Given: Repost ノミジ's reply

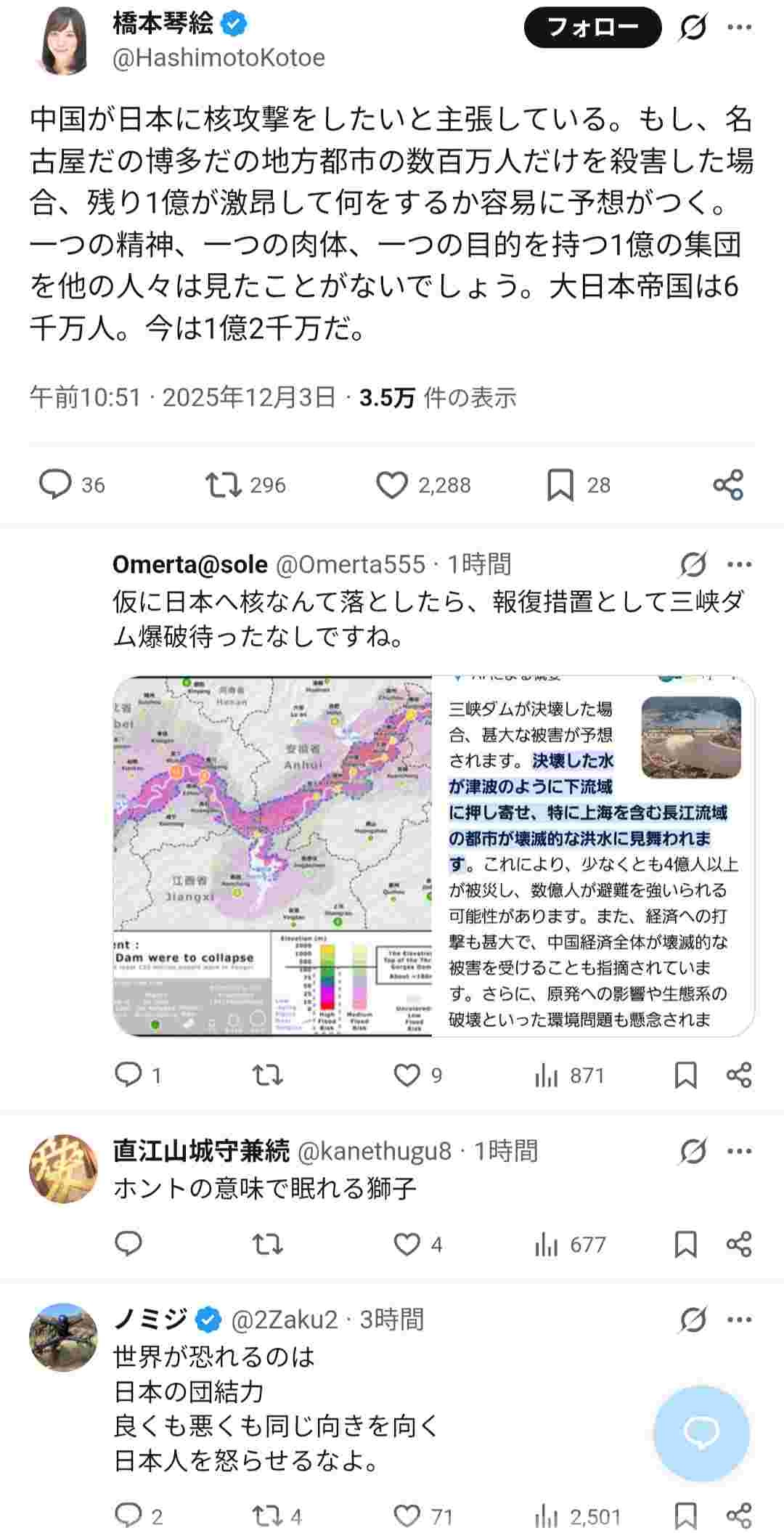Looking at the screenshot, I should 267,1516.
